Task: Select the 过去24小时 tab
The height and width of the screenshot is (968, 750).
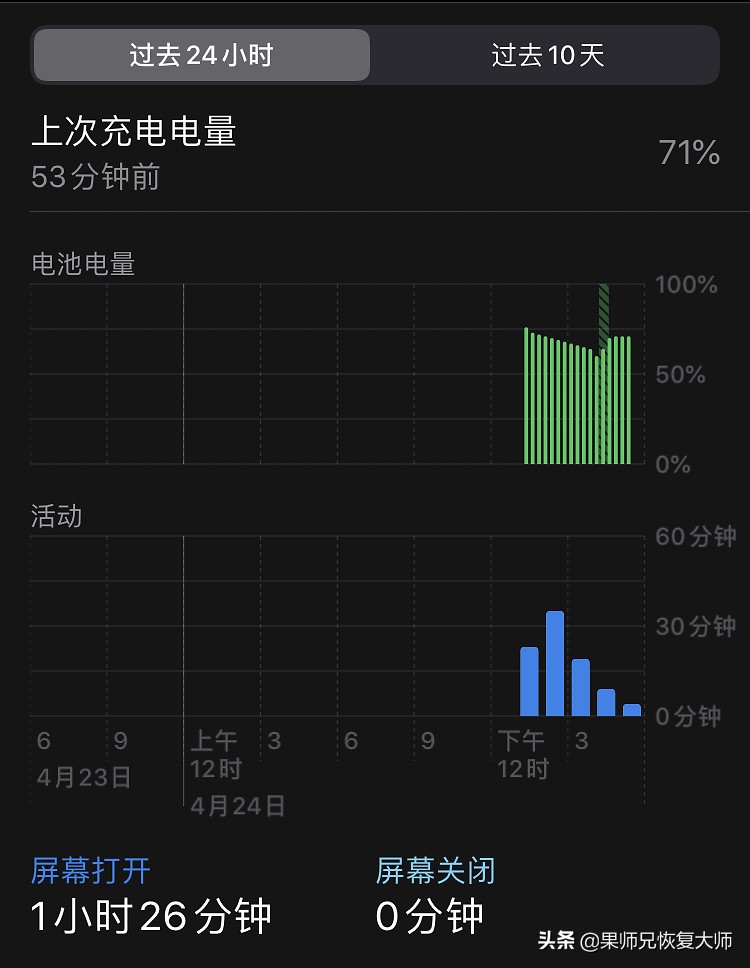Action: pos(201,56)
